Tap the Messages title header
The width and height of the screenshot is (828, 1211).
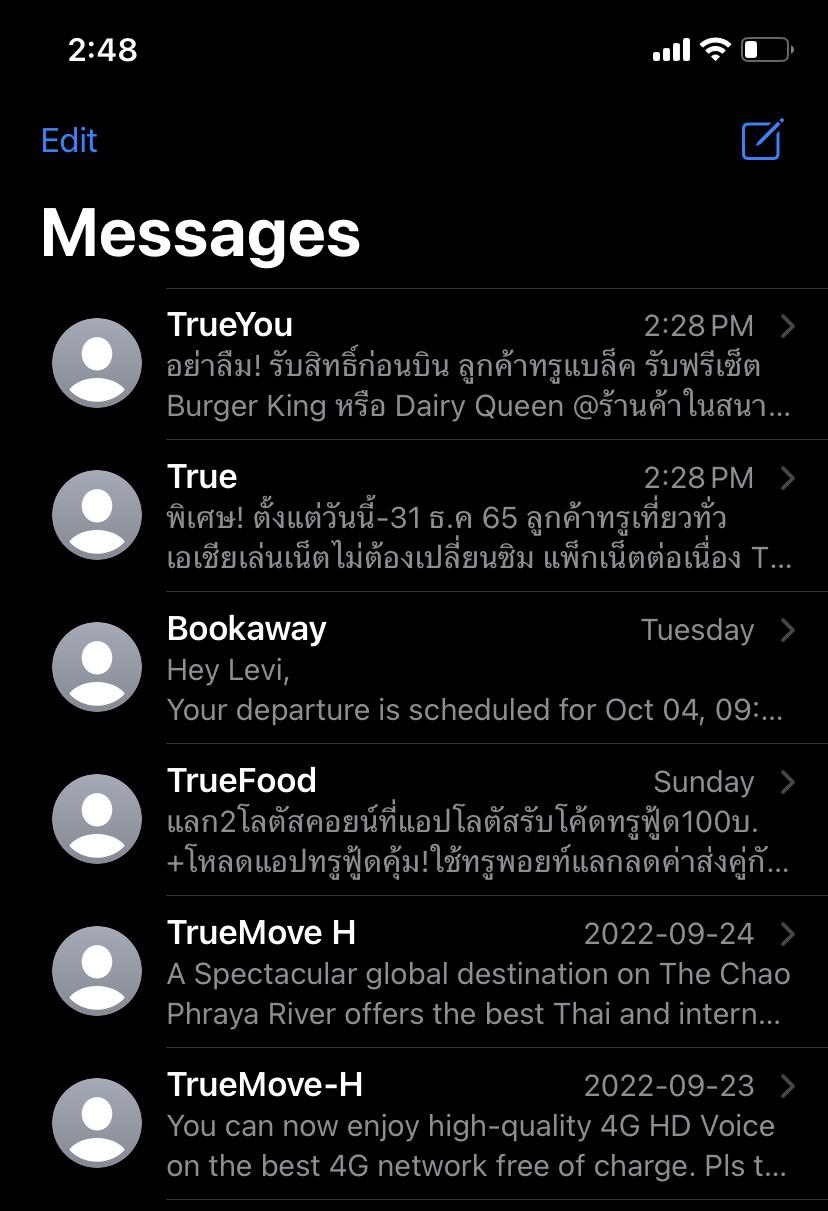pyautogui.click(x=200, y=233)
